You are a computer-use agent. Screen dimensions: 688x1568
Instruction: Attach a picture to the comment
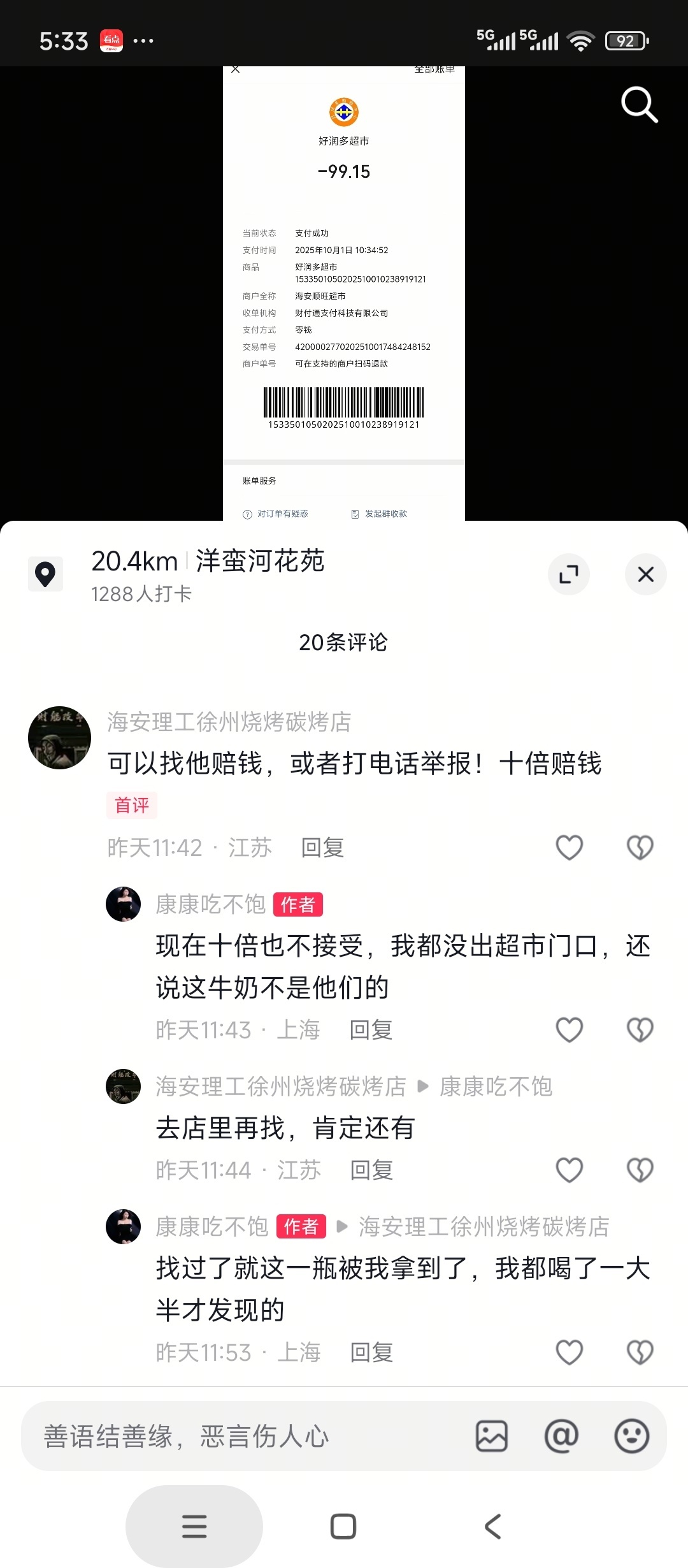coord(492,1437)
